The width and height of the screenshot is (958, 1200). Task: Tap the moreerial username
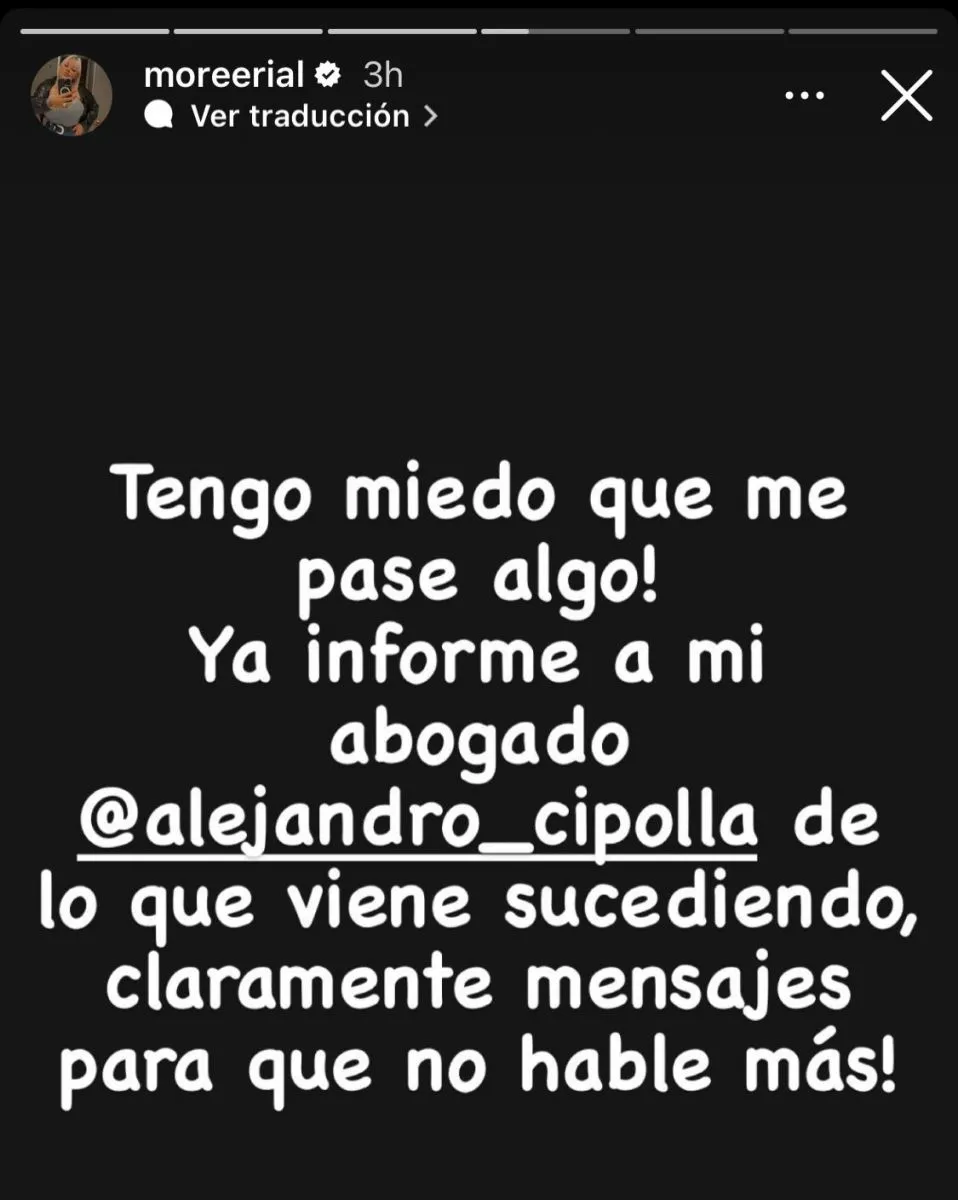point(223,75)
